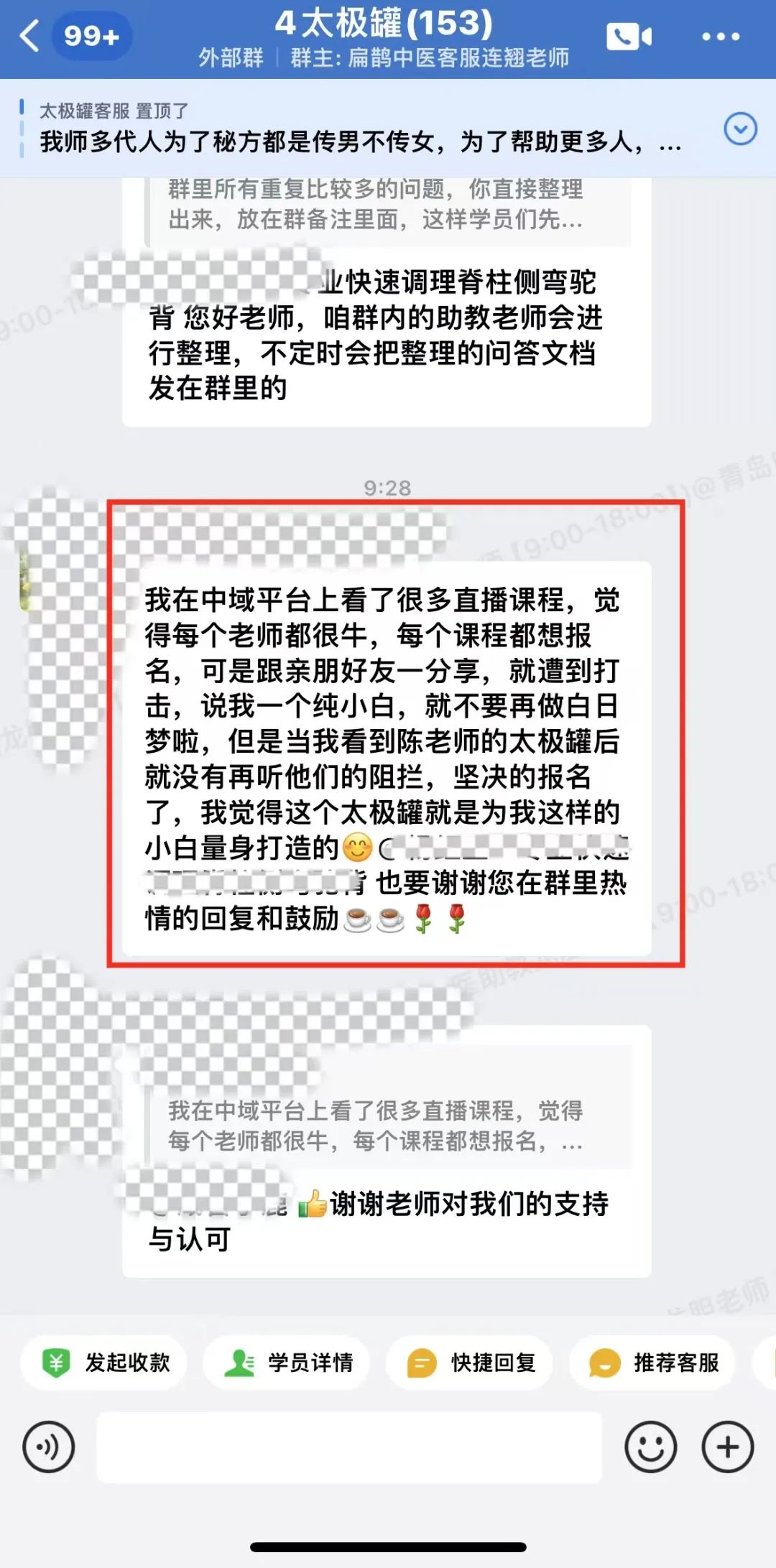776x1568 pixels.
Task: Open the three-dot group menu
Action: [x=720, y=37]
